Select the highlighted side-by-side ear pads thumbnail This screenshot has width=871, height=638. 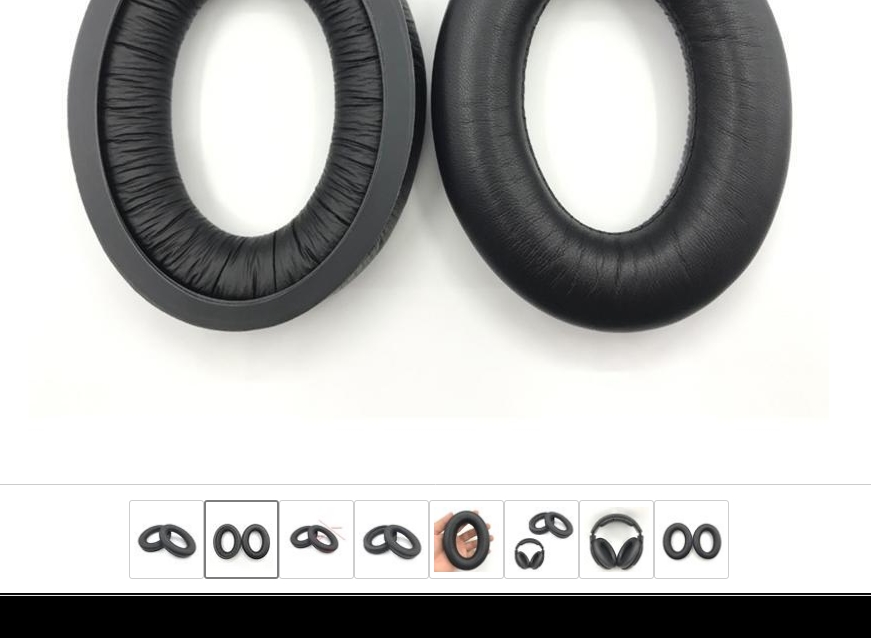241,540
